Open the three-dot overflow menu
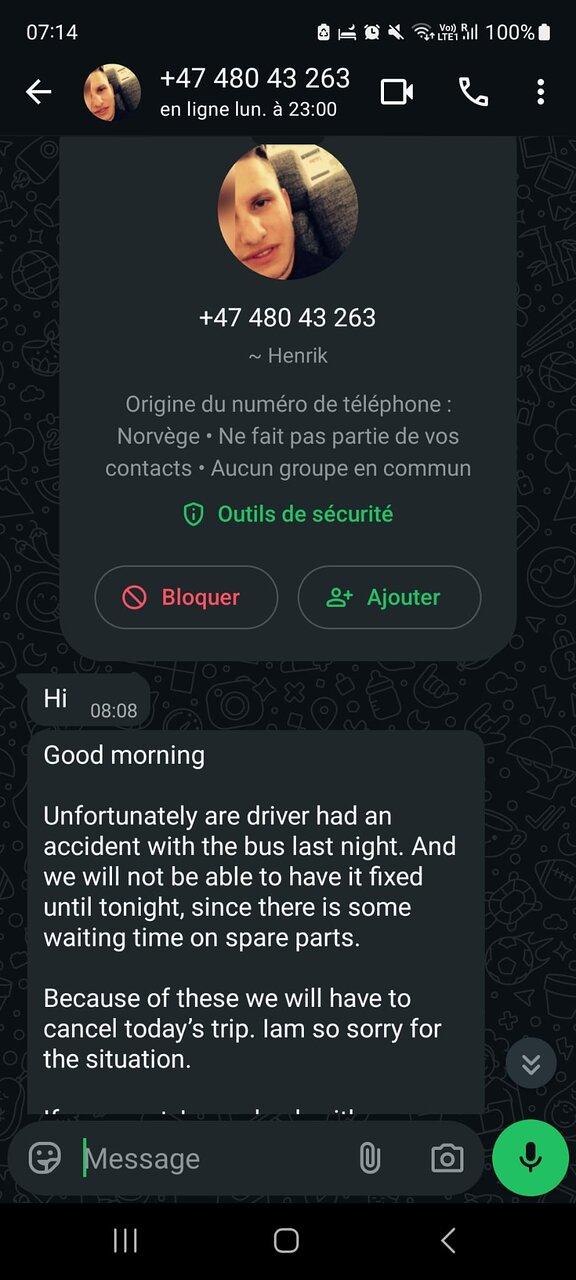The width and height of the screenshot is (576, 1280). click(540, 92)
